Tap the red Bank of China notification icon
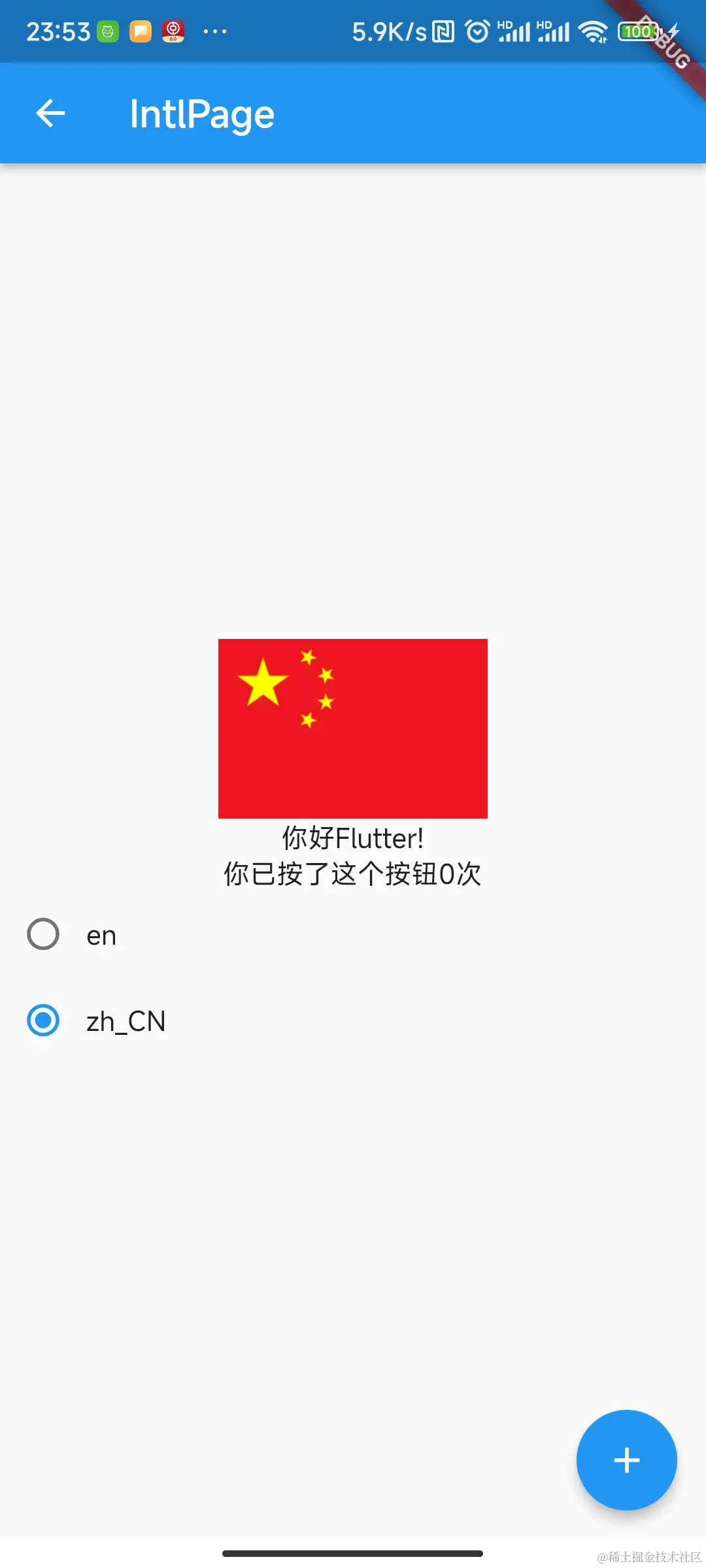Screen dimensions: 706x1568 (x=172, y=31)
